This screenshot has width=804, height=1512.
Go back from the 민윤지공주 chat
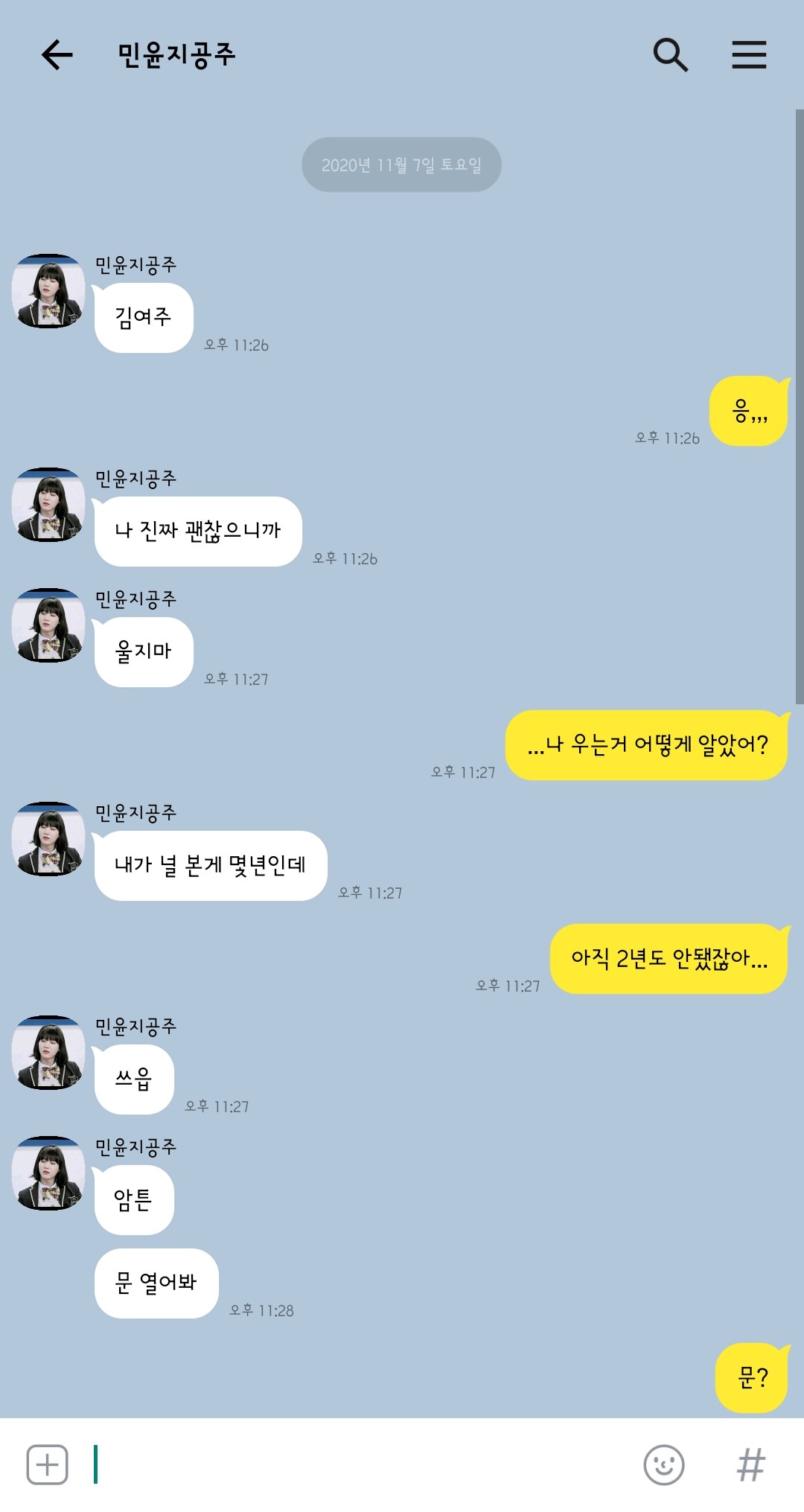pos(57,55)
